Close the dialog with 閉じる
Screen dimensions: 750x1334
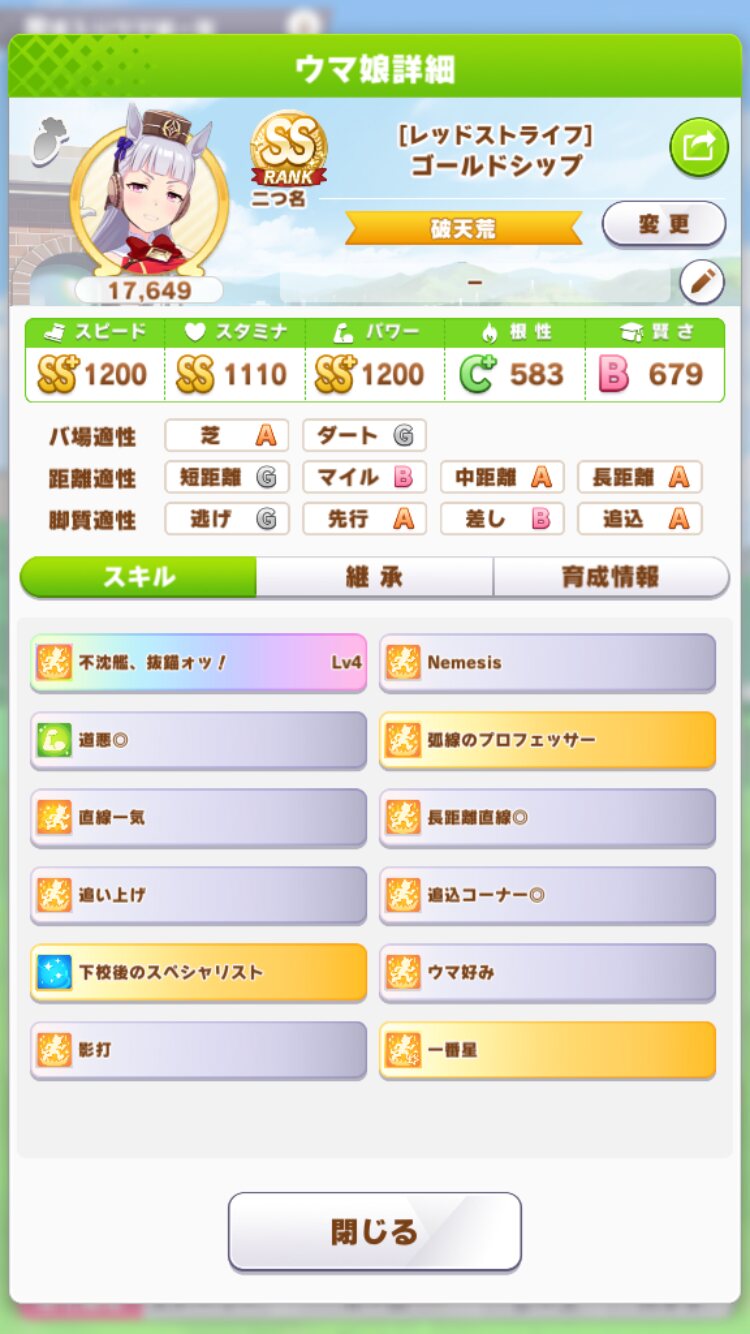coord(374,1231)
